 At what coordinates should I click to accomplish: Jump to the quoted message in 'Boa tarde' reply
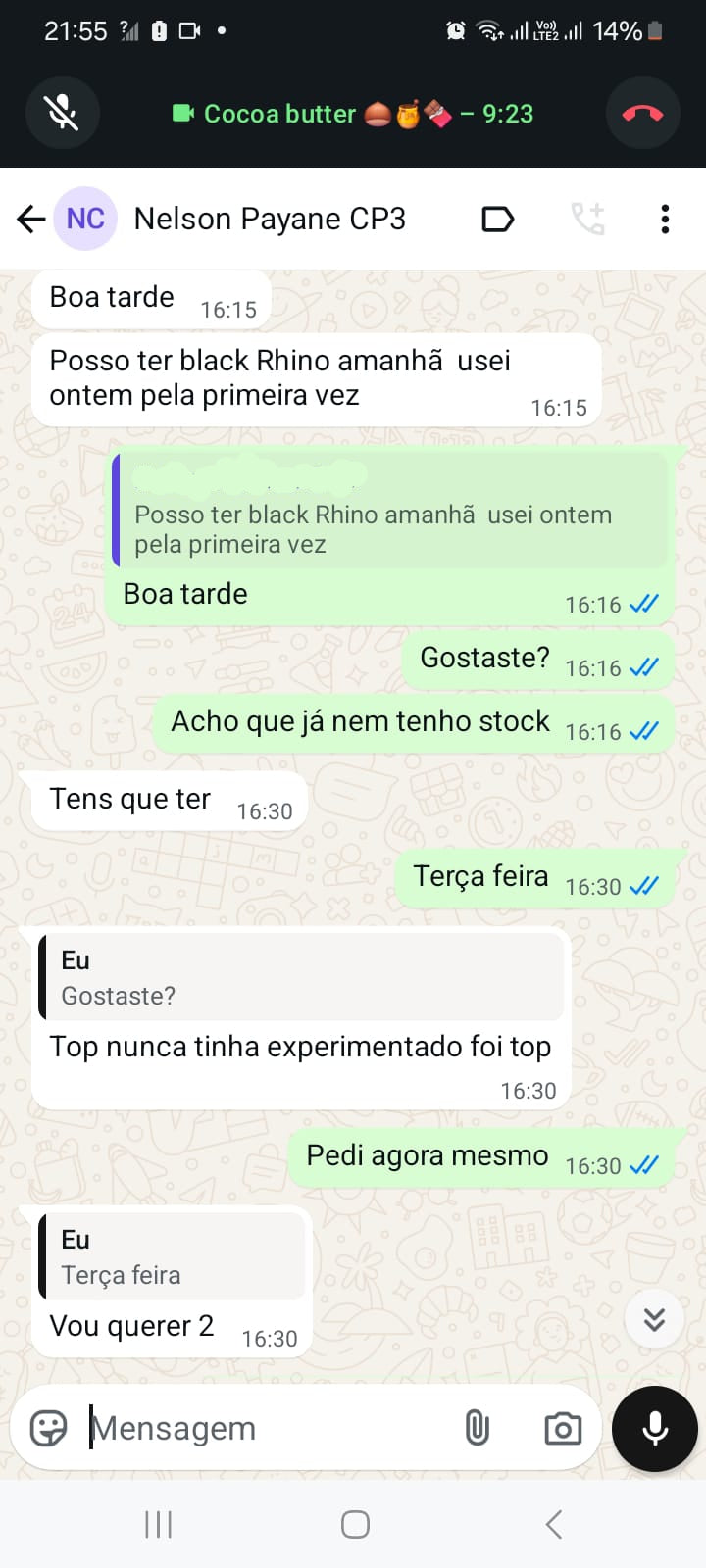pos(390,511)
